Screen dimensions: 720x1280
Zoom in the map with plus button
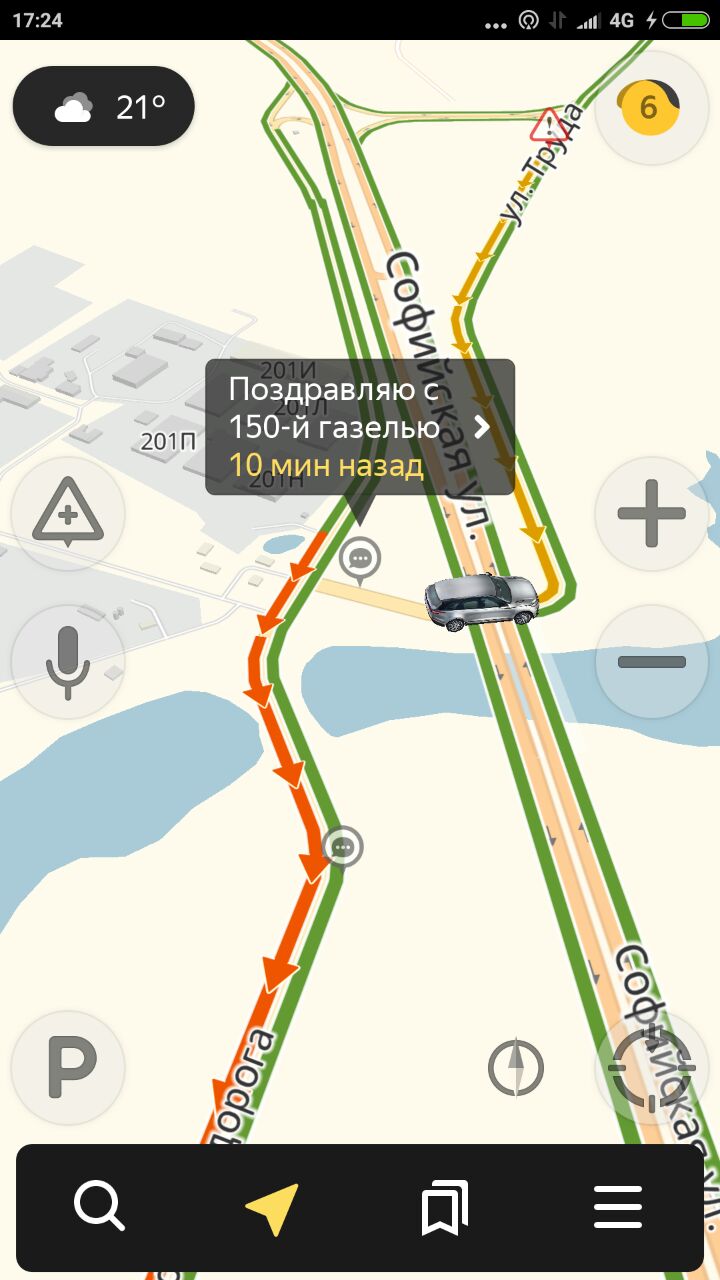point(652,514)
